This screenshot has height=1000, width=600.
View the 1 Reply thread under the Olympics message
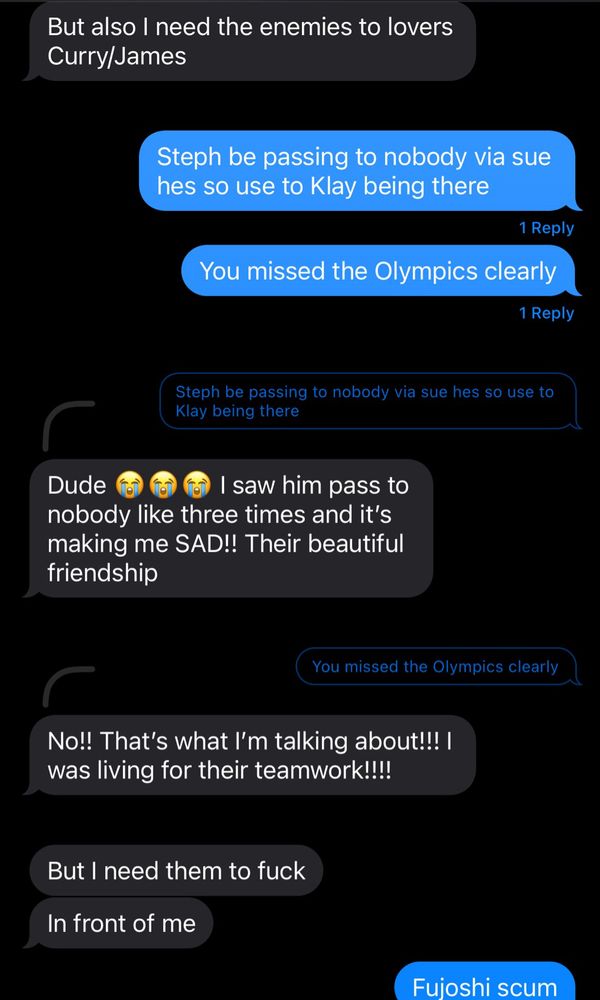[546, 313]
